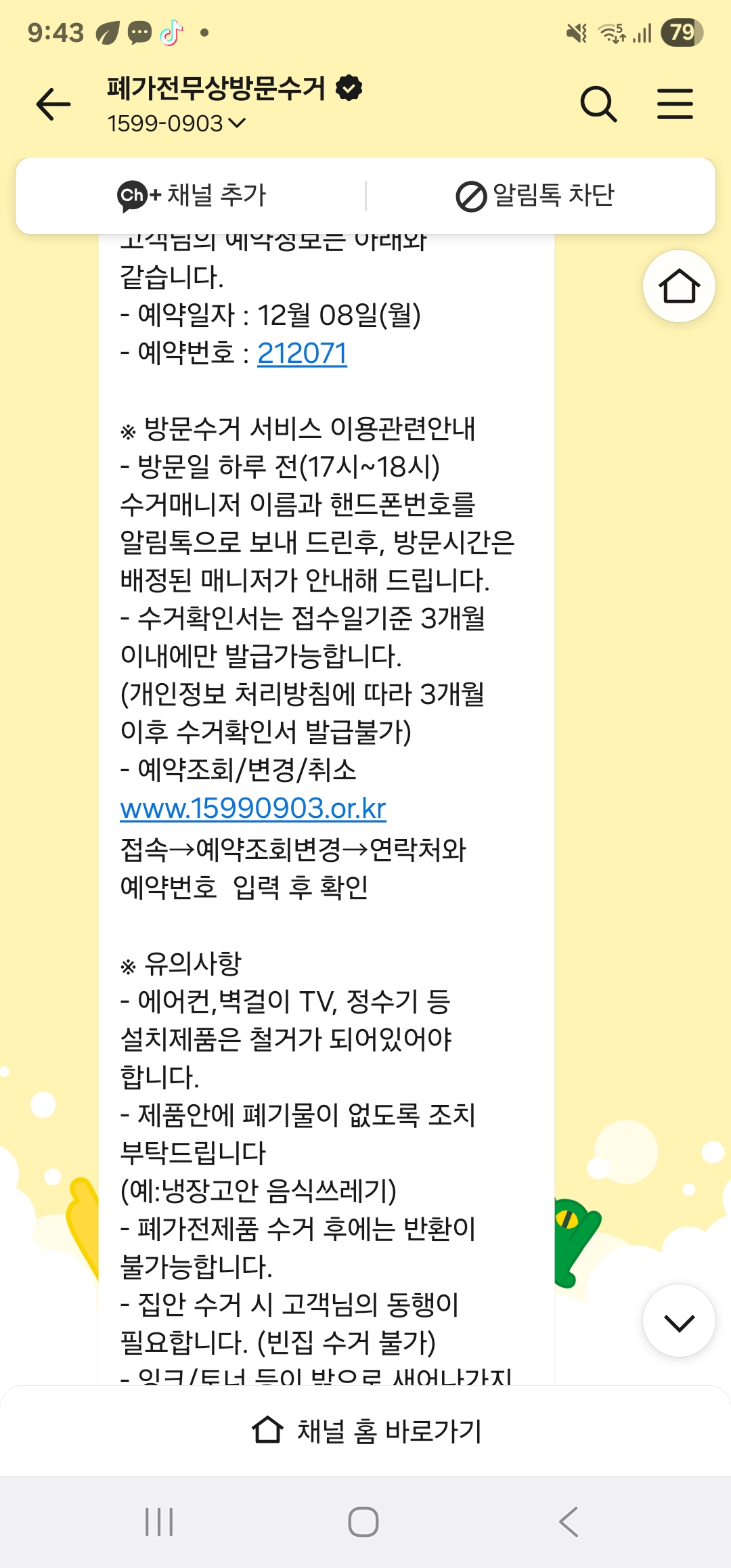Open the hamburger menu in the header

675,104
